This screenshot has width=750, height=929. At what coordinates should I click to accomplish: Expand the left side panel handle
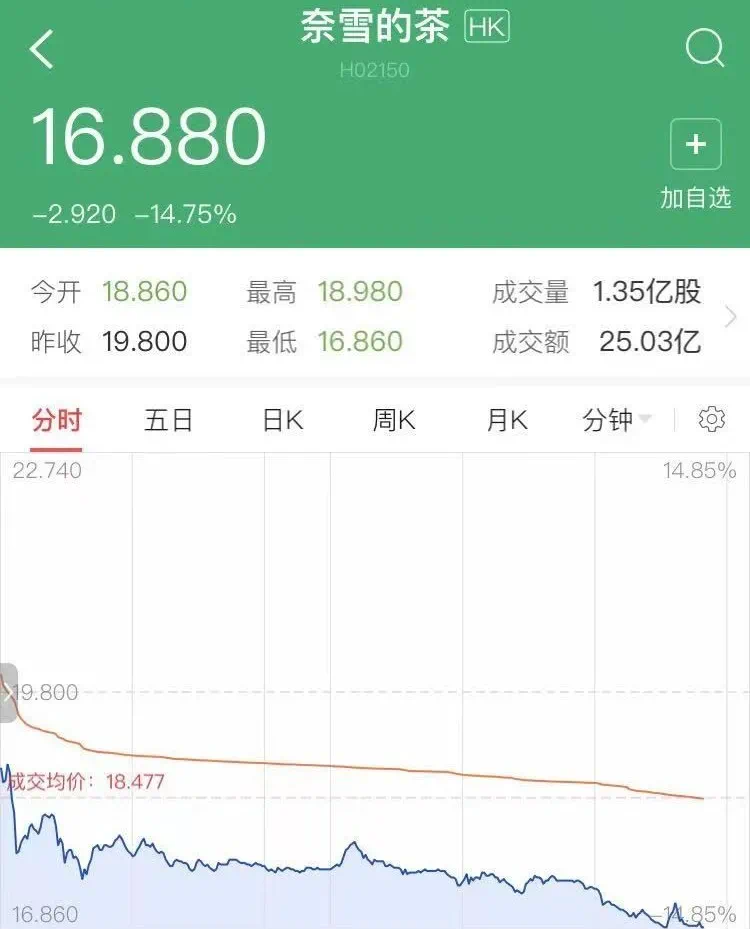[x=8, y=692]
